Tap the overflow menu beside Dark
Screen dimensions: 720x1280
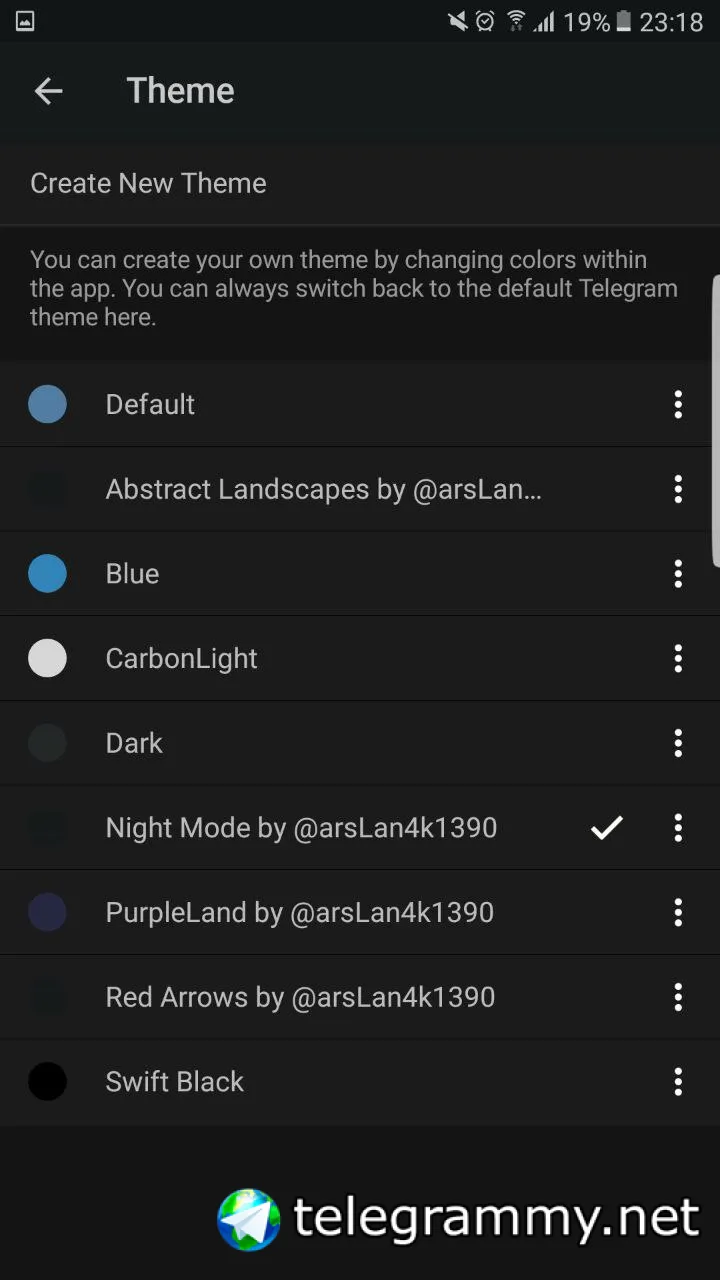(x=678, y=743)
